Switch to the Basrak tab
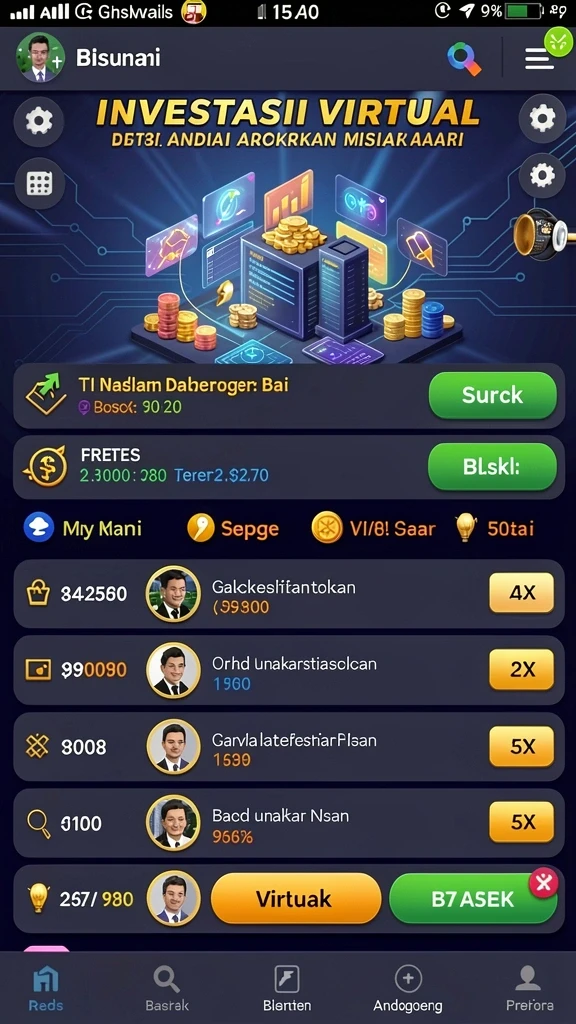The height and width of the screenshot is (1024, 576). coord(167,988)
